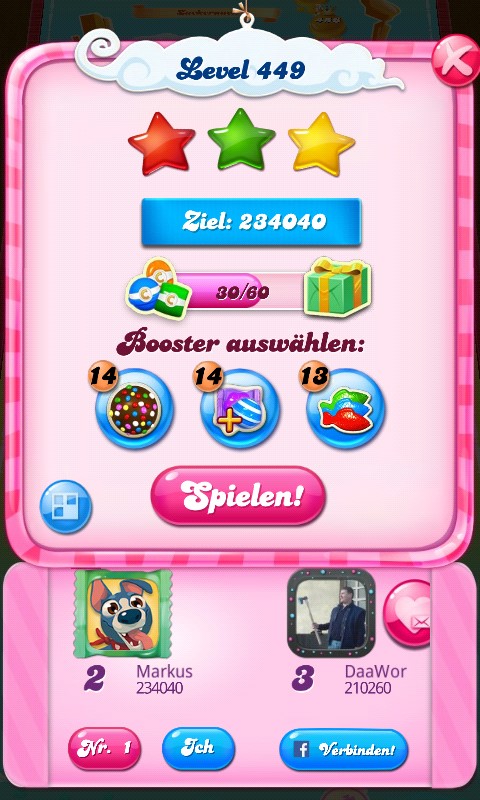Open DaaWor's leaderboard avatar
Viewport: 480px width, 800px height.
(332, 613)
